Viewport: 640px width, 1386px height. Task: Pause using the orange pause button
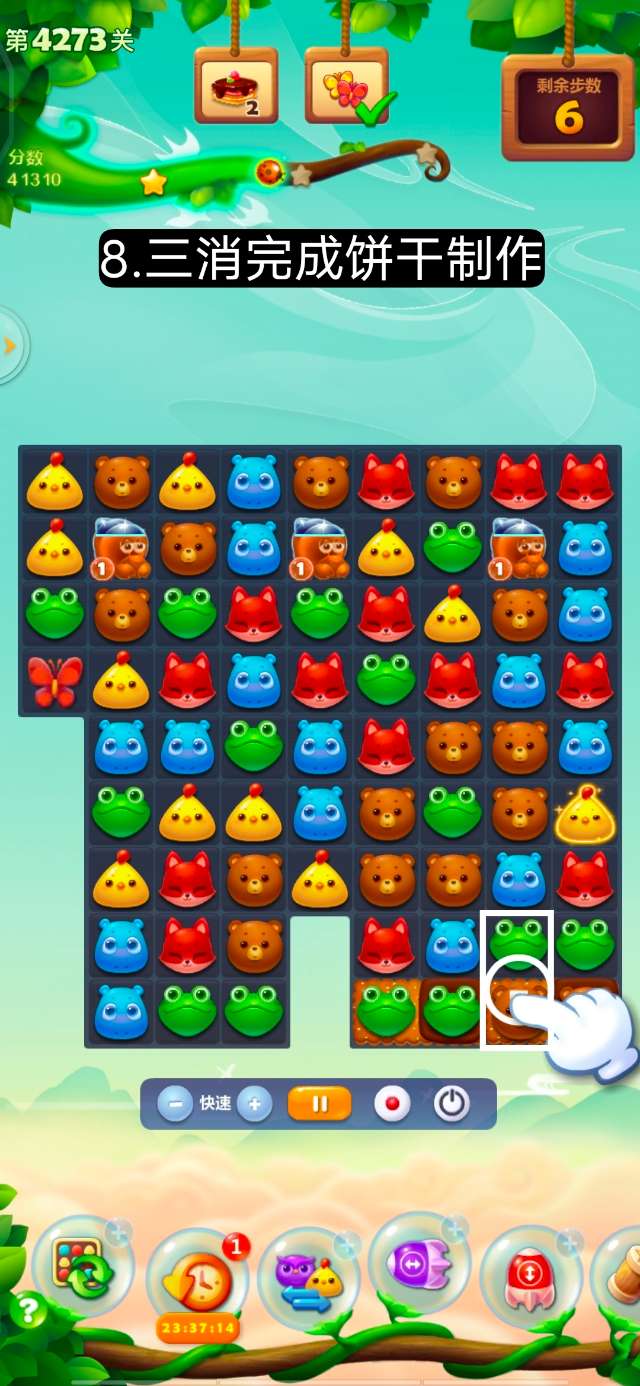click(x=320, y=1104)
